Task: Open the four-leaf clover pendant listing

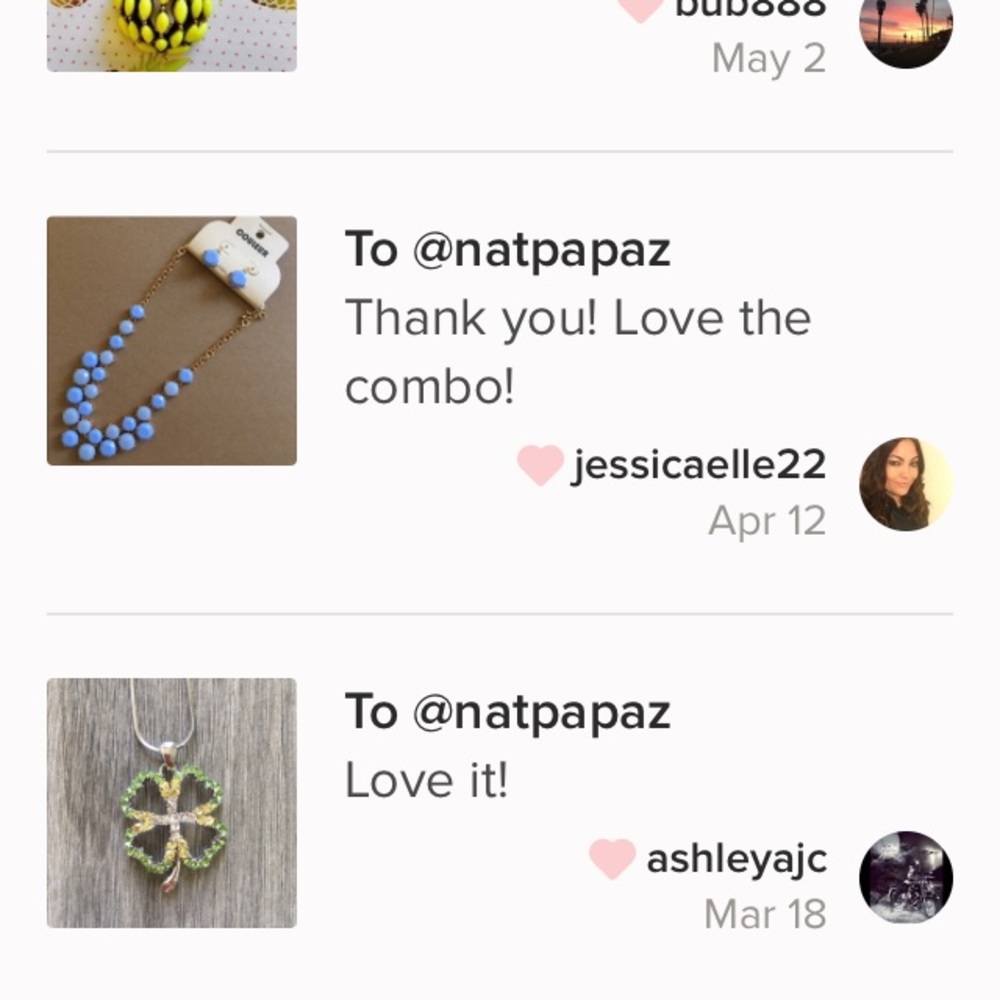Action: coord(171,802)
